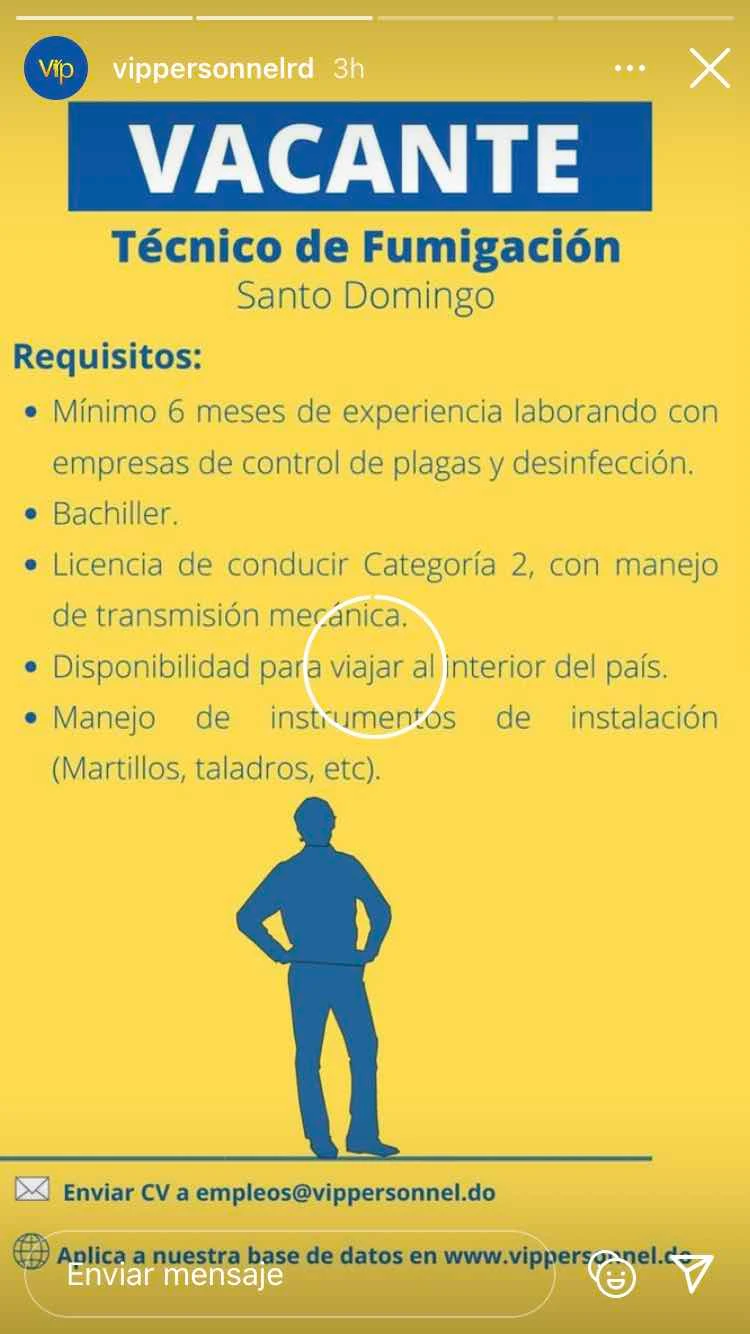Open vippersonnelrd profile avatar
The height and width of the screenshot is (1334, 750).
(57, 68)
